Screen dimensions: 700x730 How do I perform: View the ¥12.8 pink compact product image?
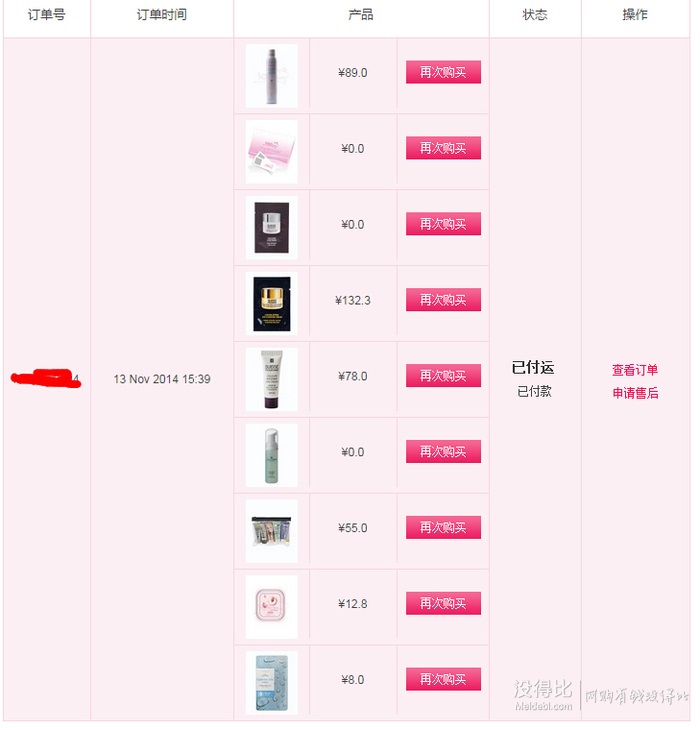272,607
